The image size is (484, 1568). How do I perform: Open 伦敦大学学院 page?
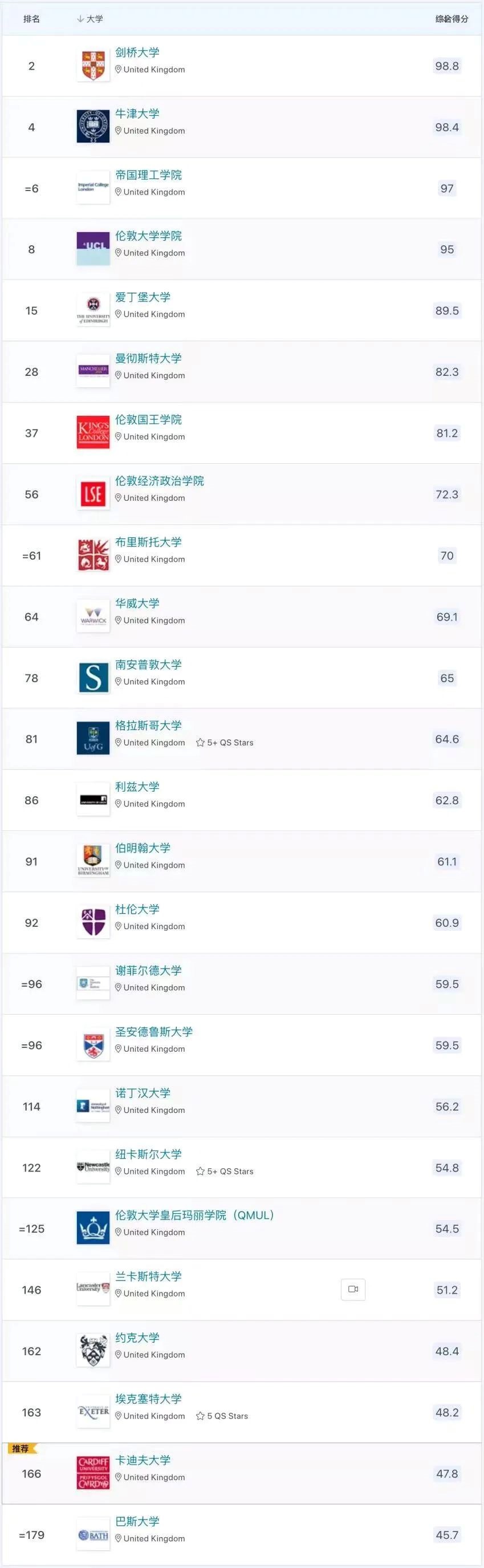coord(148,236)
